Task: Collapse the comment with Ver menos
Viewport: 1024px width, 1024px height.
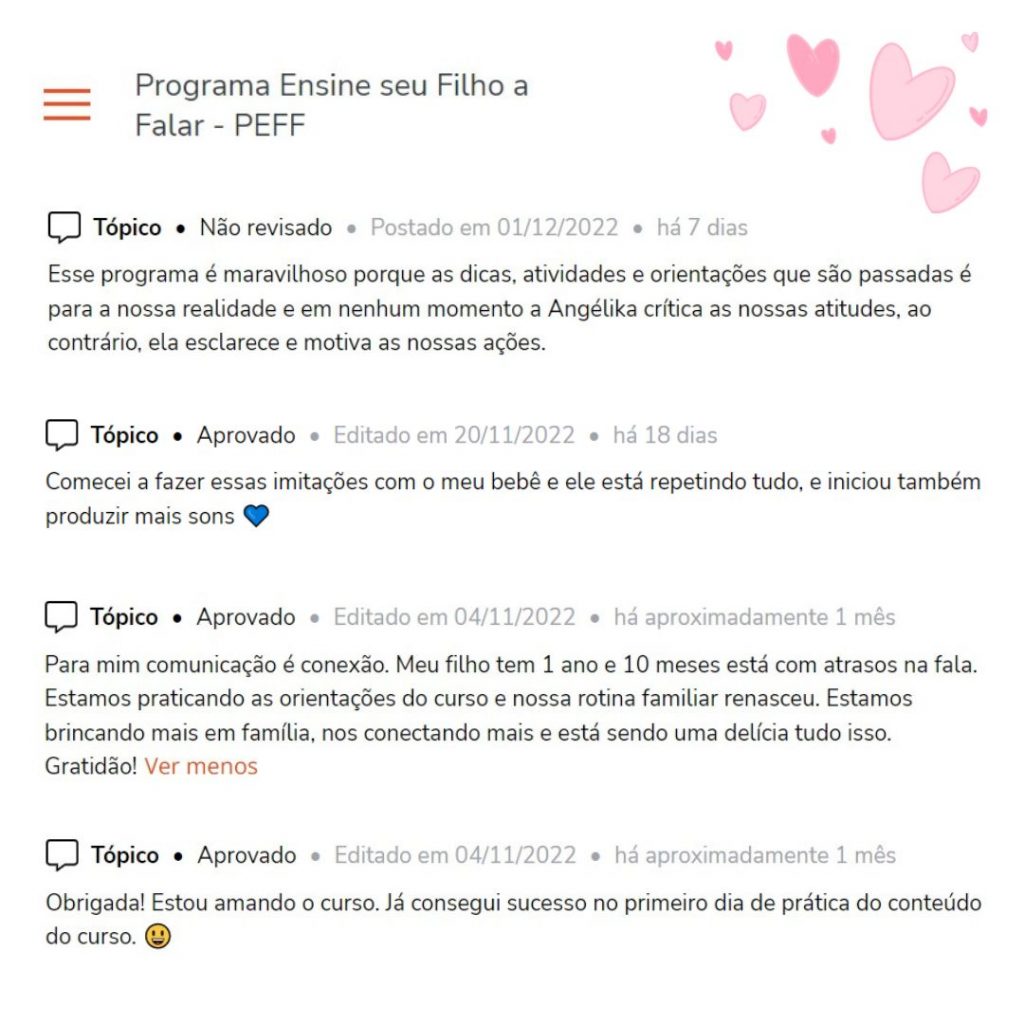Action: pyautogui.click(x=201, y=767)
